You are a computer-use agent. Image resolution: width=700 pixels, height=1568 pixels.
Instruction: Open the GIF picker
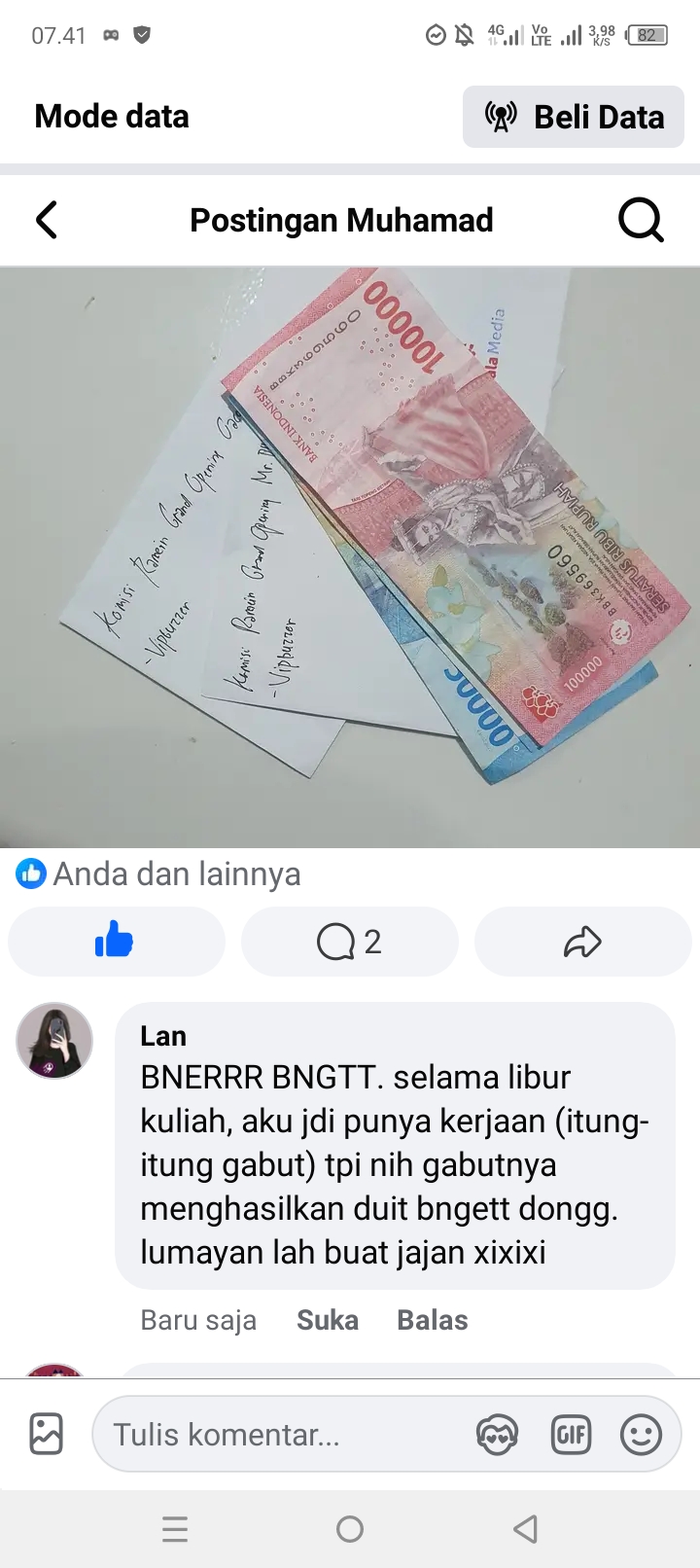(571, 1435)
